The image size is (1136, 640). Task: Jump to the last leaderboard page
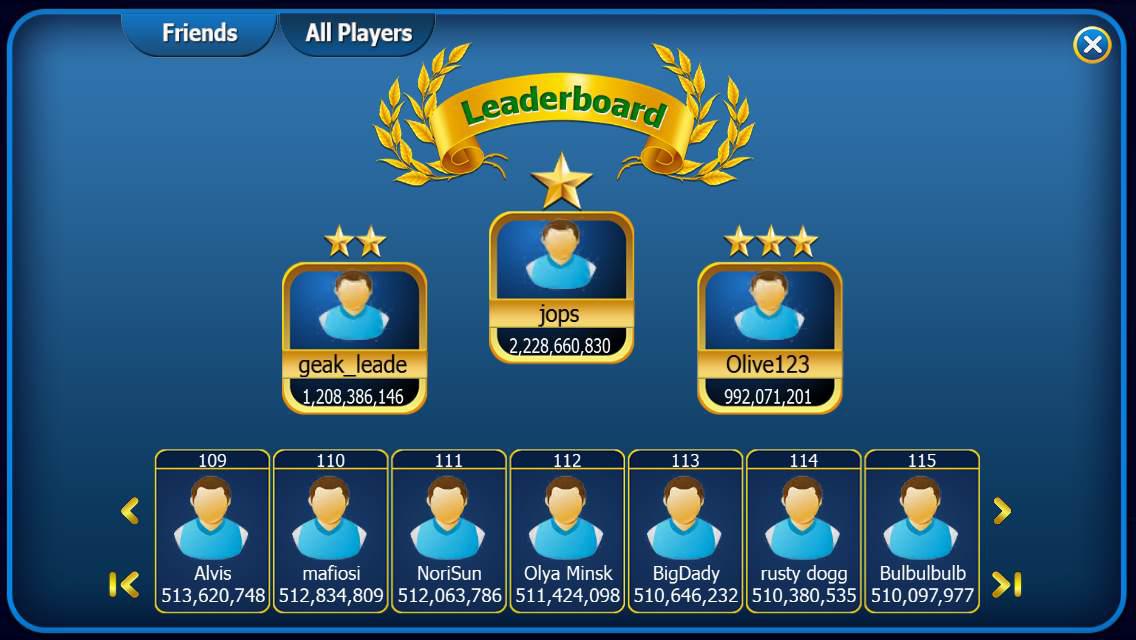1006,585
